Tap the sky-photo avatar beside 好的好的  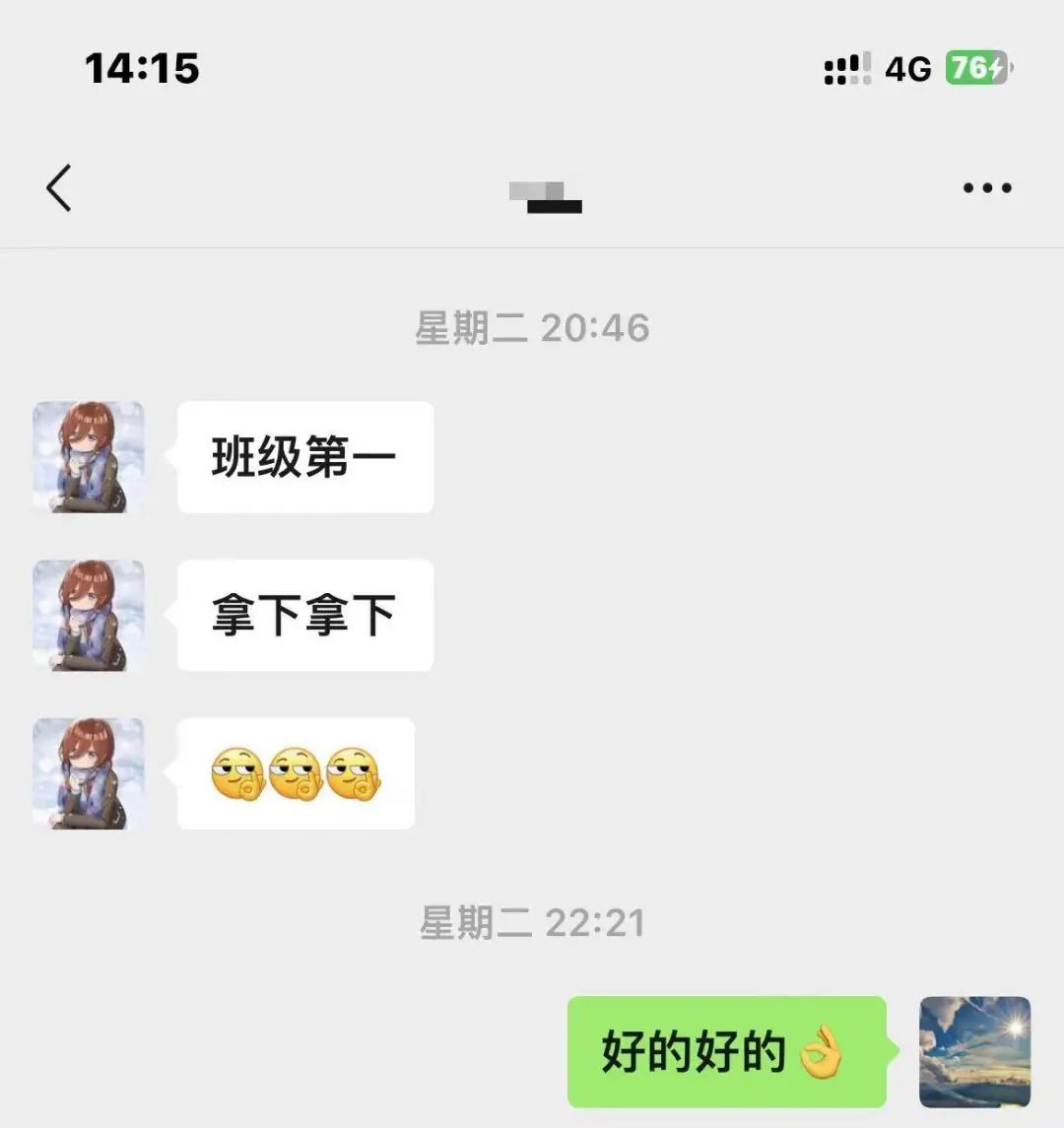coord(974,1051)
